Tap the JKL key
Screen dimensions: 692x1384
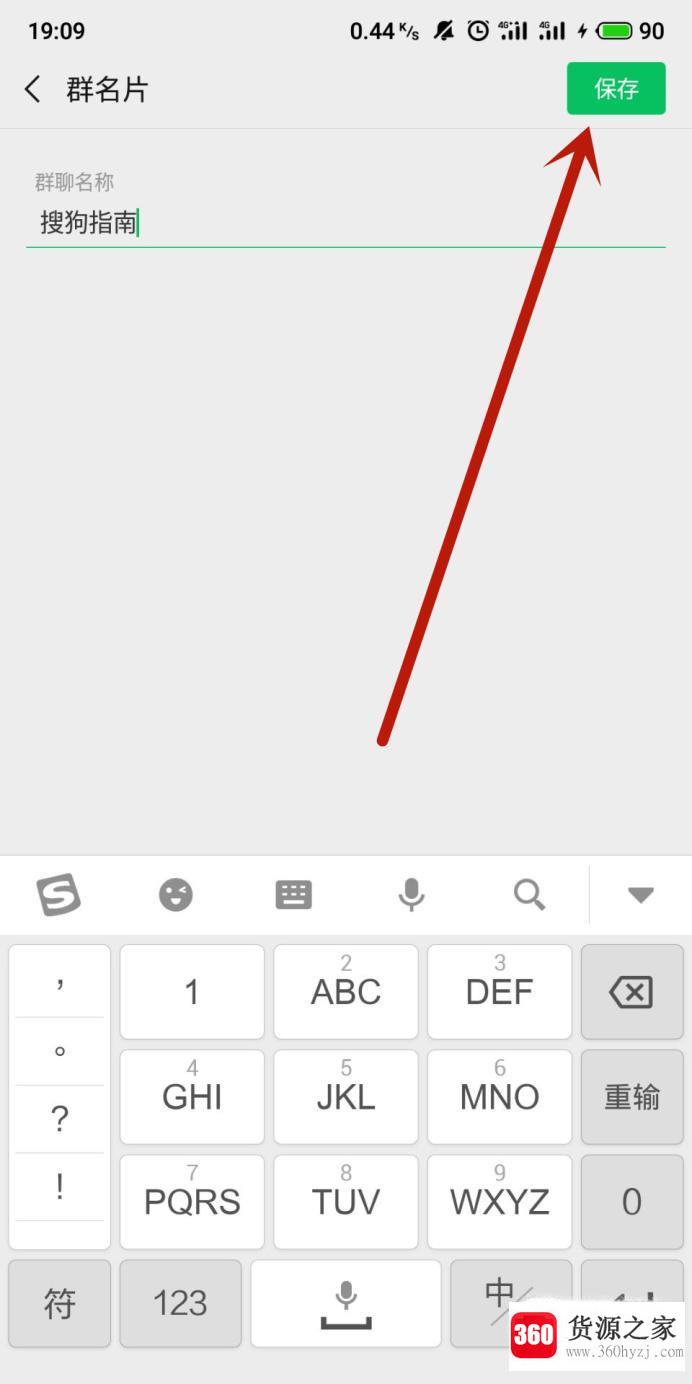point(345,1097)
